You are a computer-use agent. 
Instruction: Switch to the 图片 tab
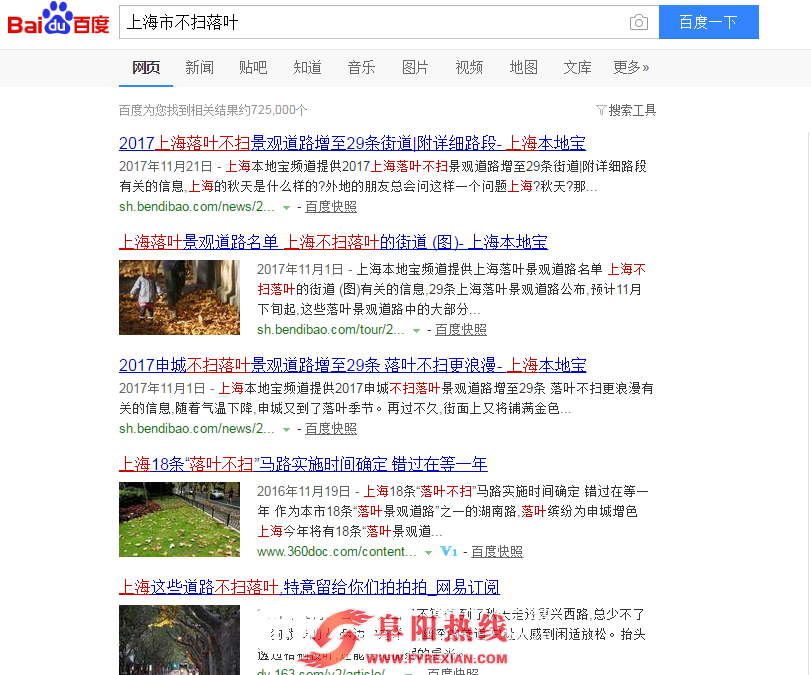(x=415, y=67)
